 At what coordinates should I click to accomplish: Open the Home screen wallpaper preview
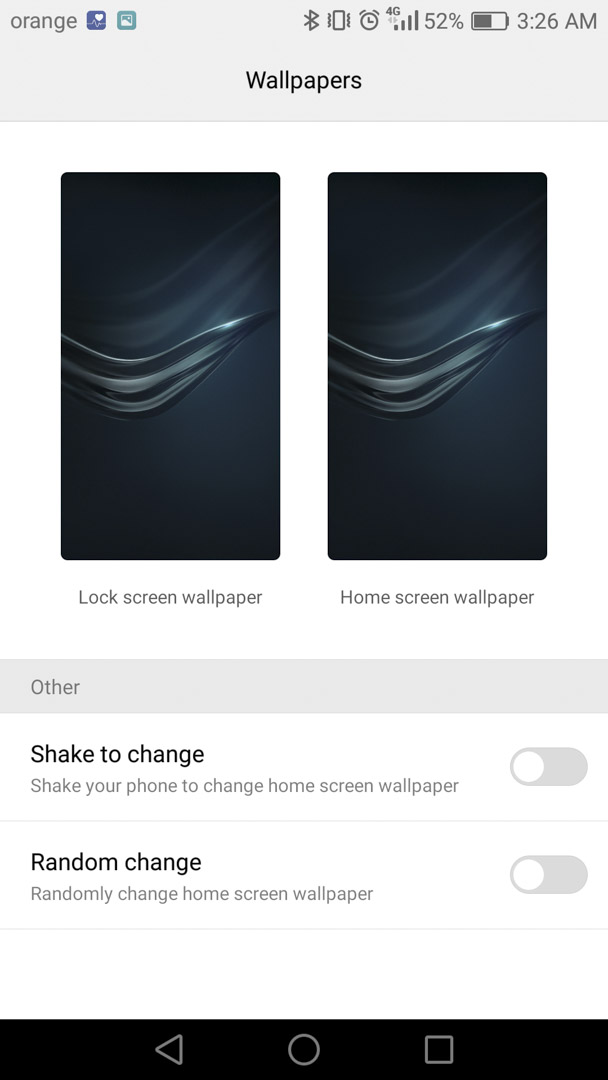(437, 366)
